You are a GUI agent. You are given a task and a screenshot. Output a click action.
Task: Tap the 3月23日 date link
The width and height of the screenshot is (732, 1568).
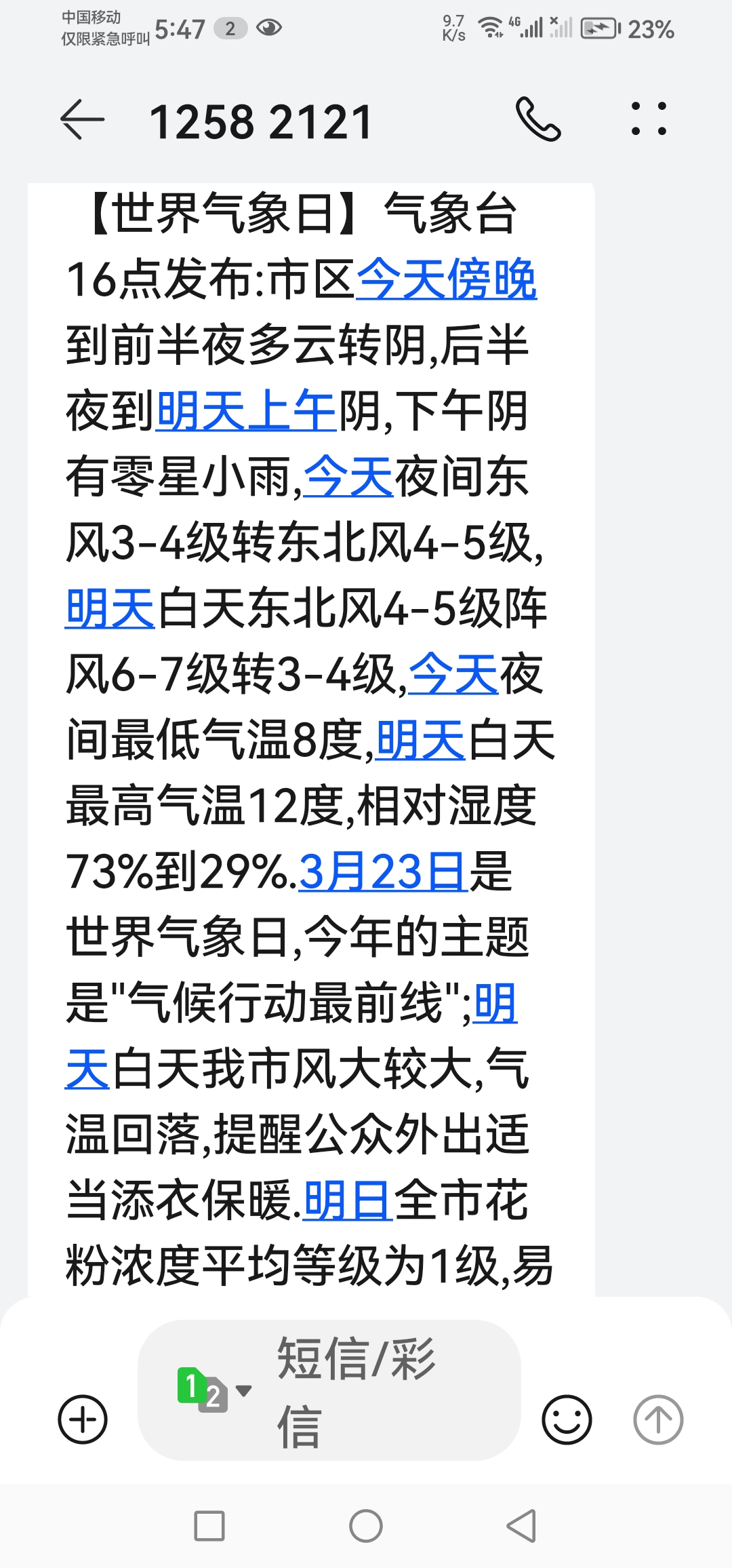(x=383, y=872)
